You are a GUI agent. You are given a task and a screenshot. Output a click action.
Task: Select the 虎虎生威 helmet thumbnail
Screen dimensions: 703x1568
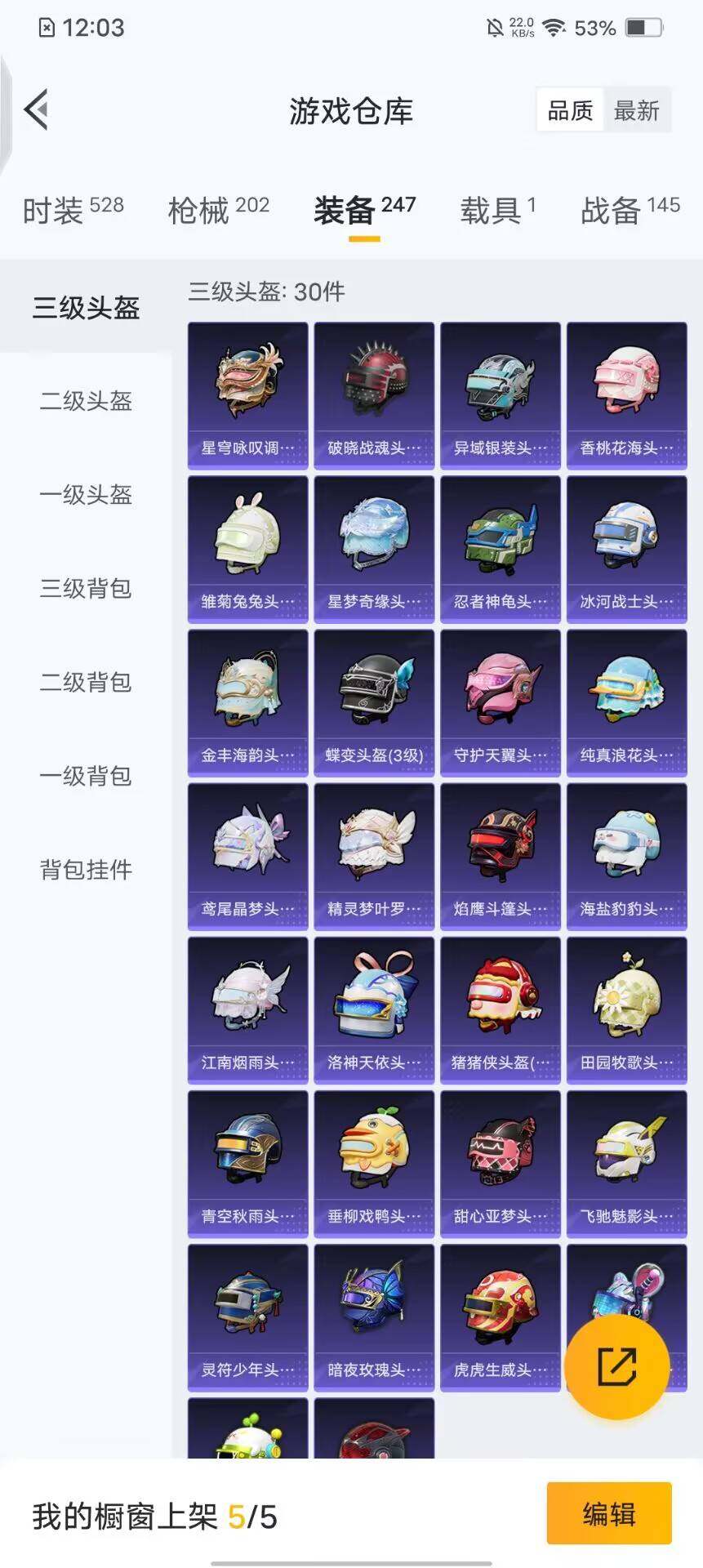500,1307
